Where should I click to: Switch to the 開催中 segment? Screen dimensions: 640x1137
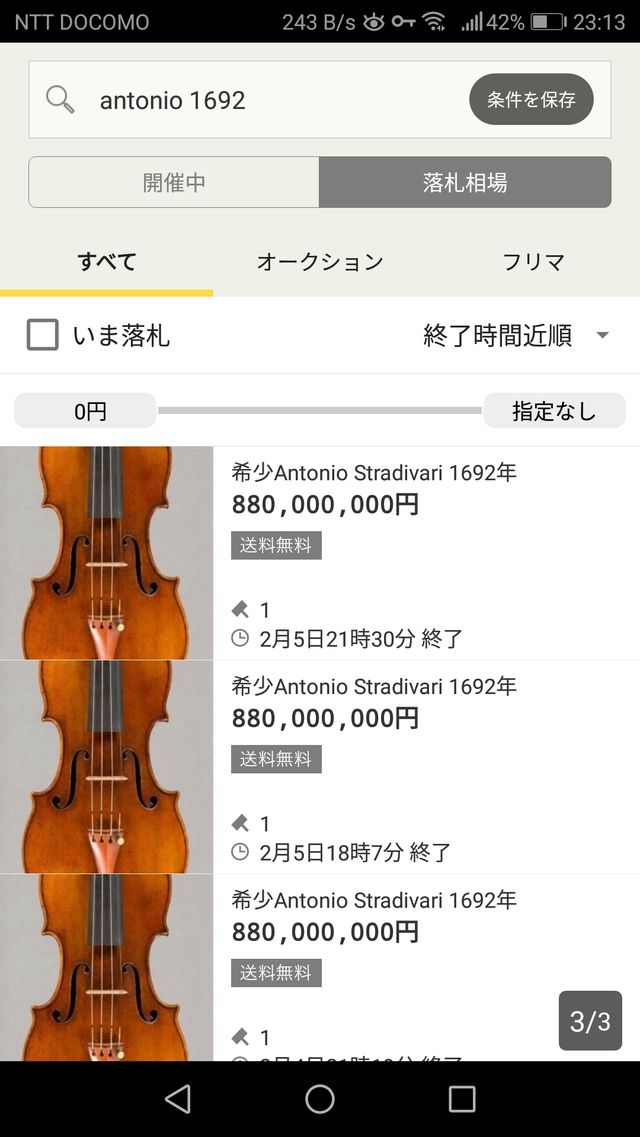point(174,182)
